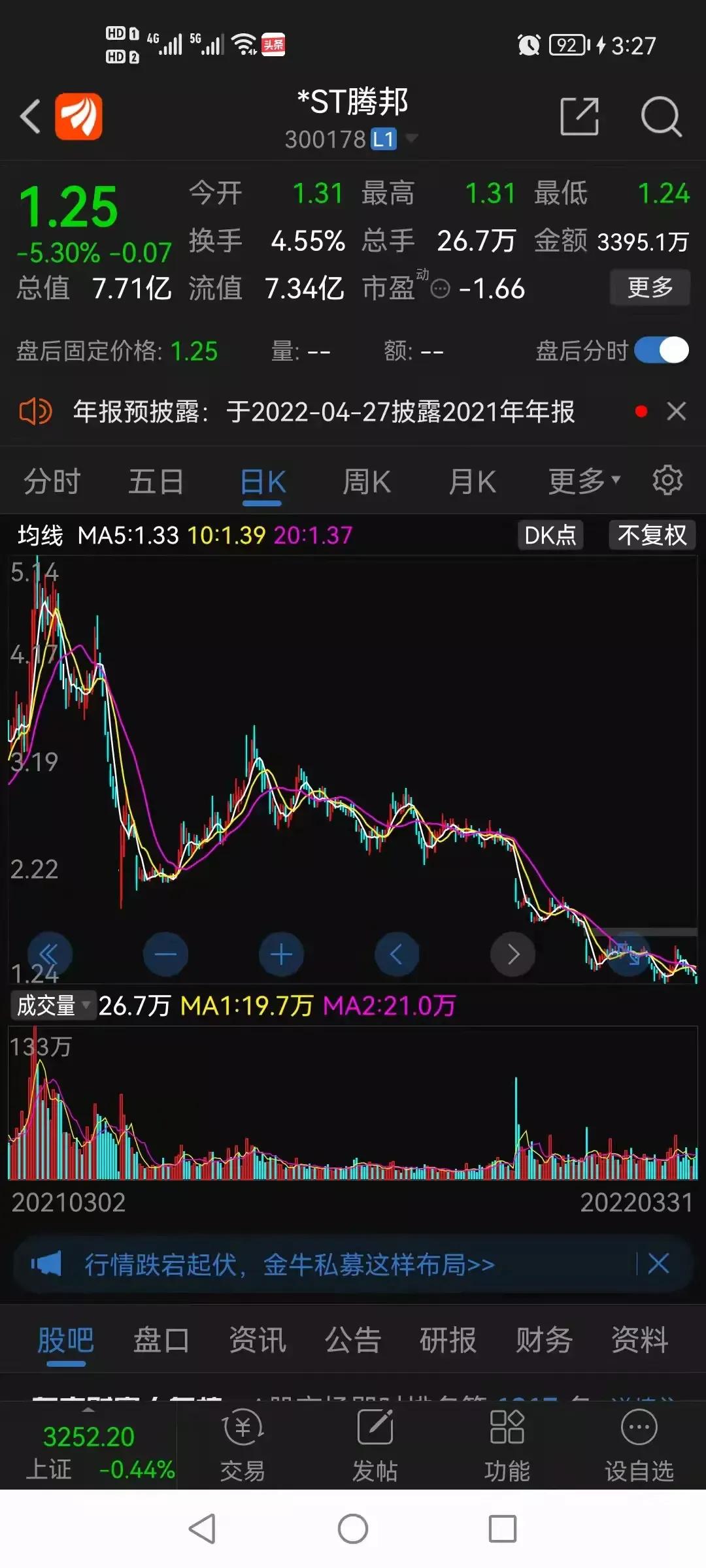706x1568 pixels.
Task: Tap the speaker icon on the announcement bar
Action: 37,412
